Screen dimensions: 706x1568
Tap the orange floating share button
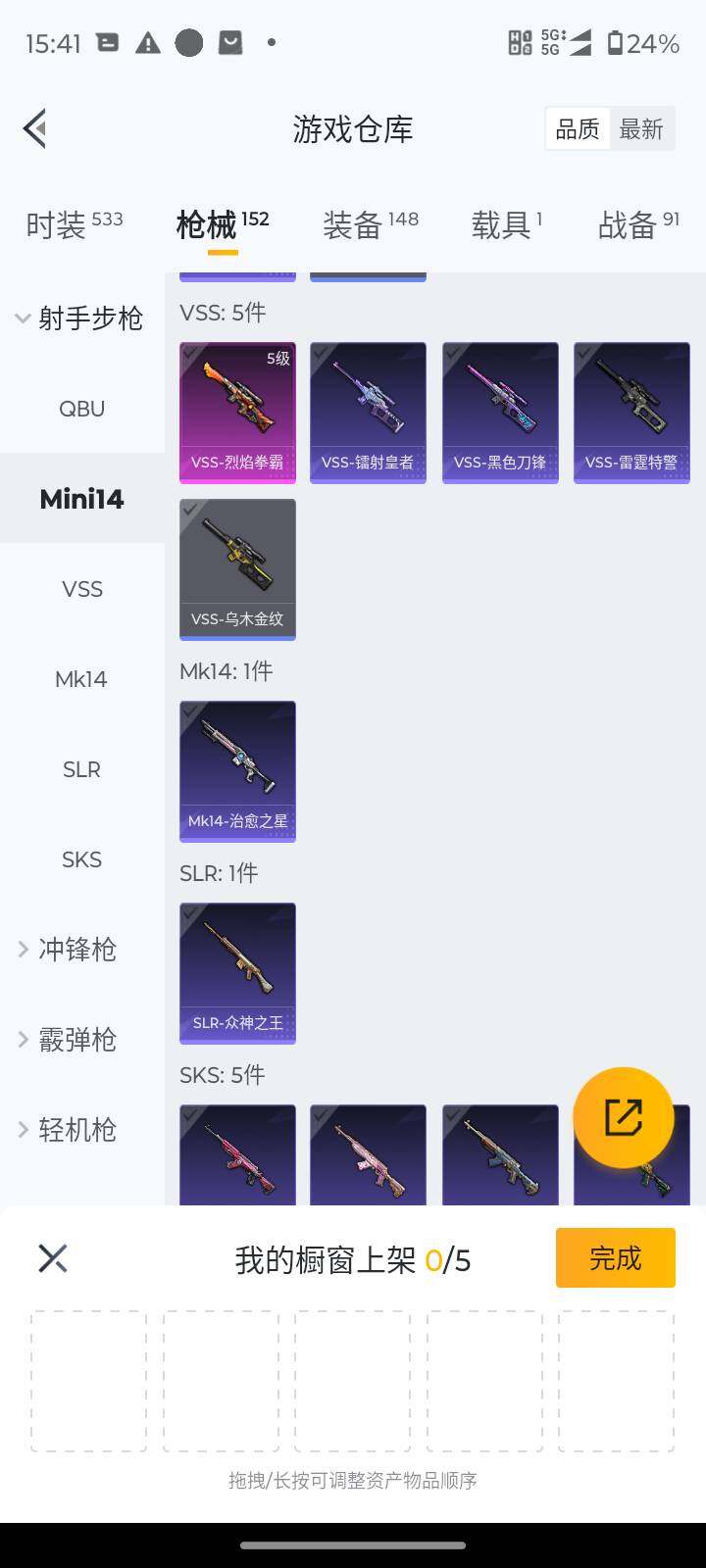coord(623,1117)
